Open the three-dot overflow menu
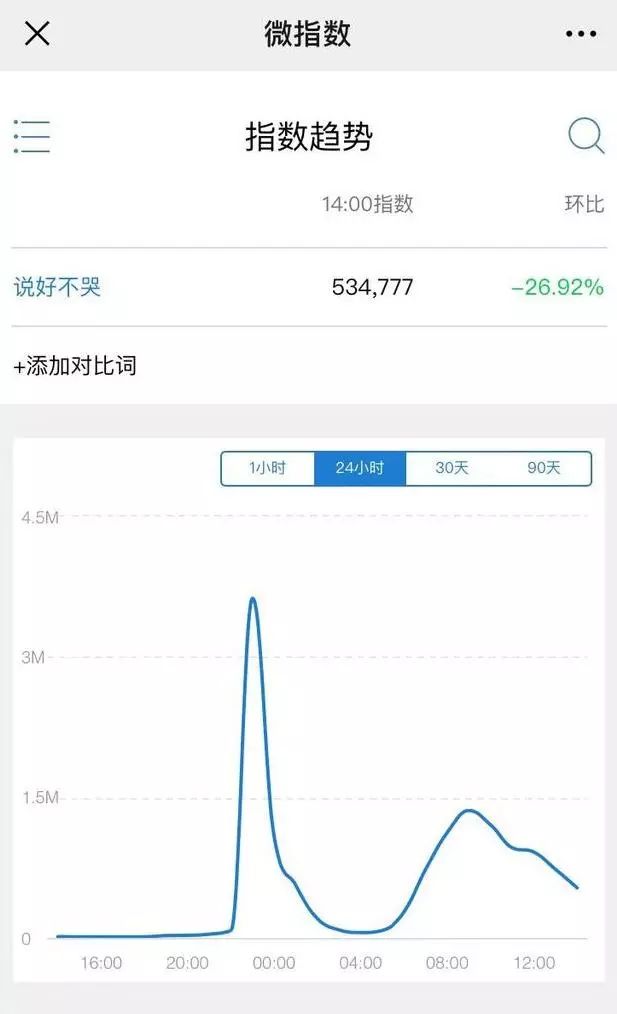This screenshot has width=617, height=1014. pos(580,34)
